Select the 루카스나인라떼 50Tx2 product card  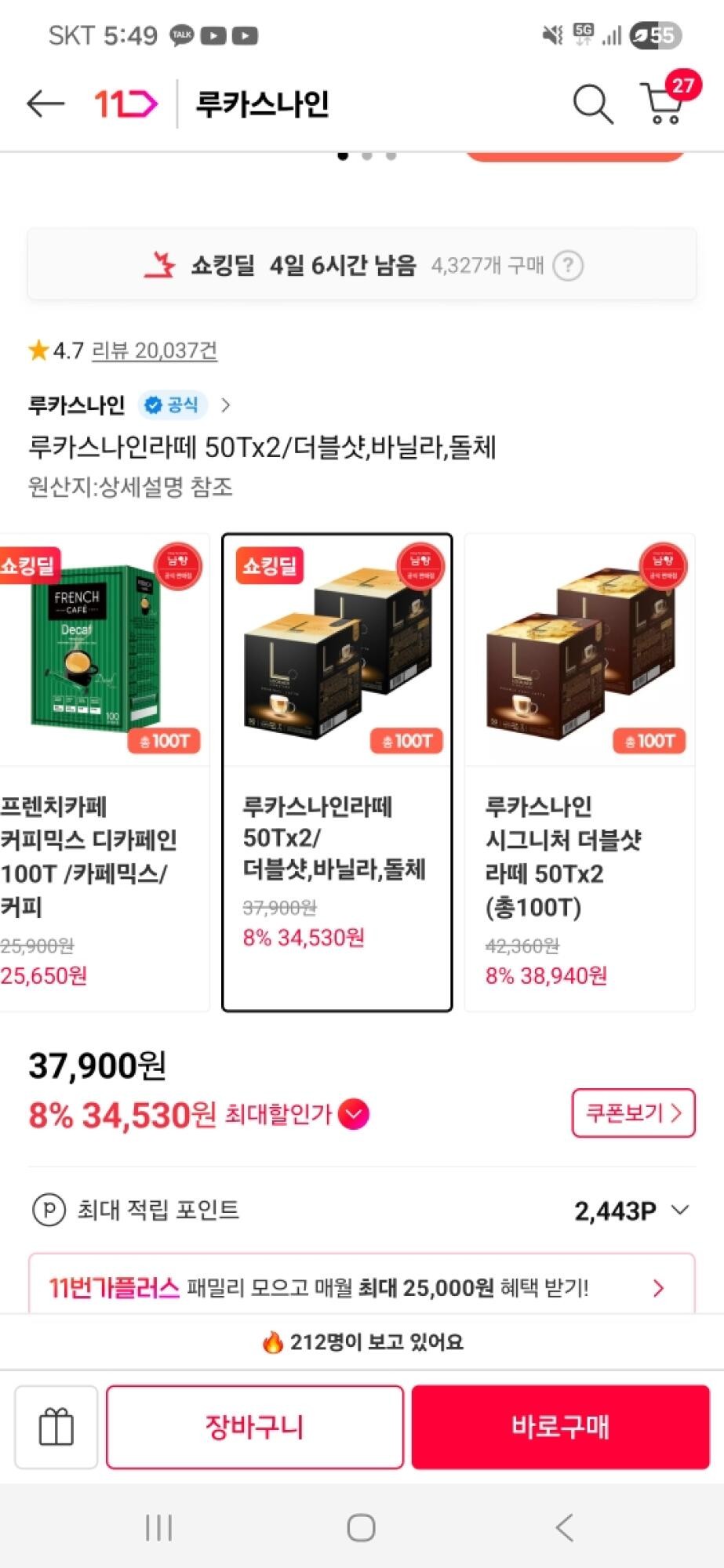click(x=337, y=772)
